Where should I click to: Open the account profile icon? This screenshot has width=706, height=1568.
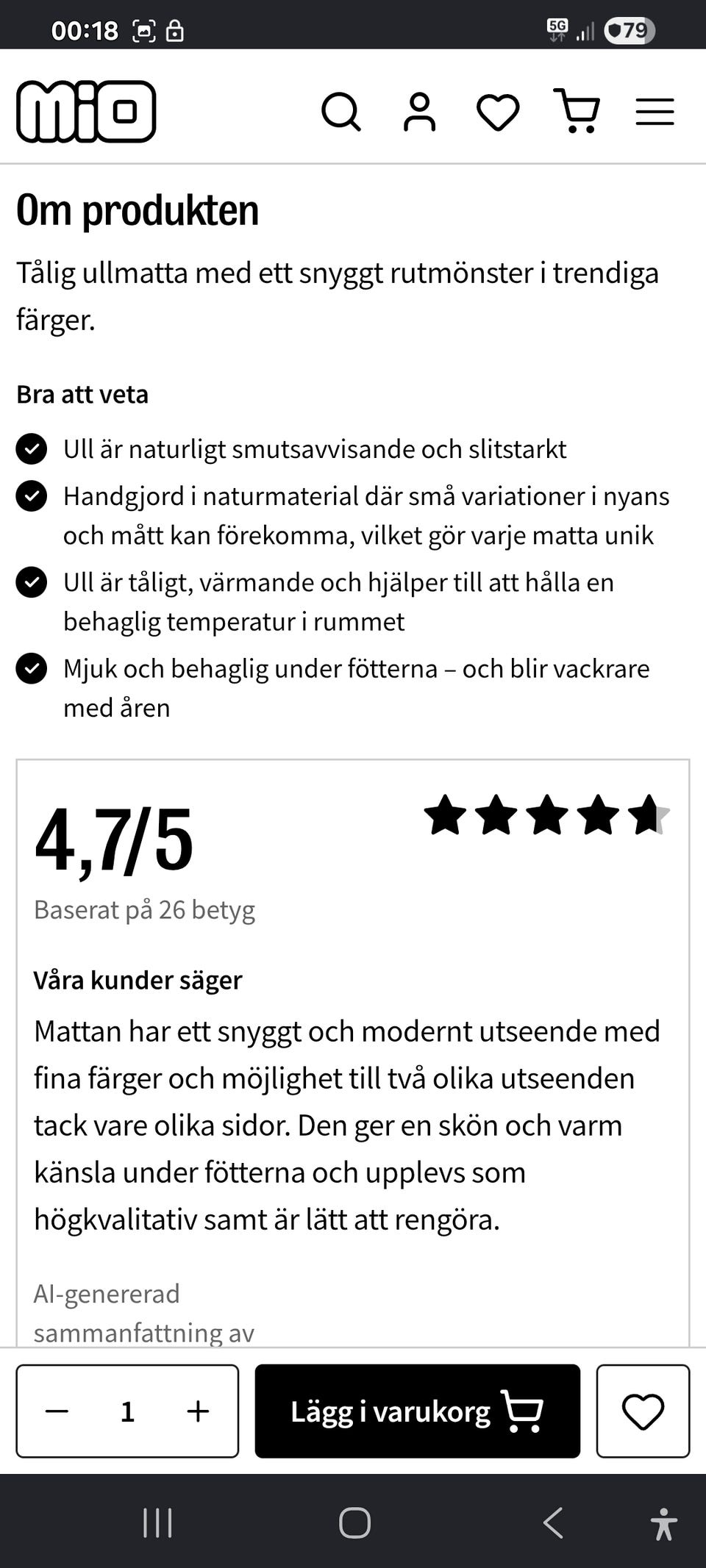click(419, 112)
